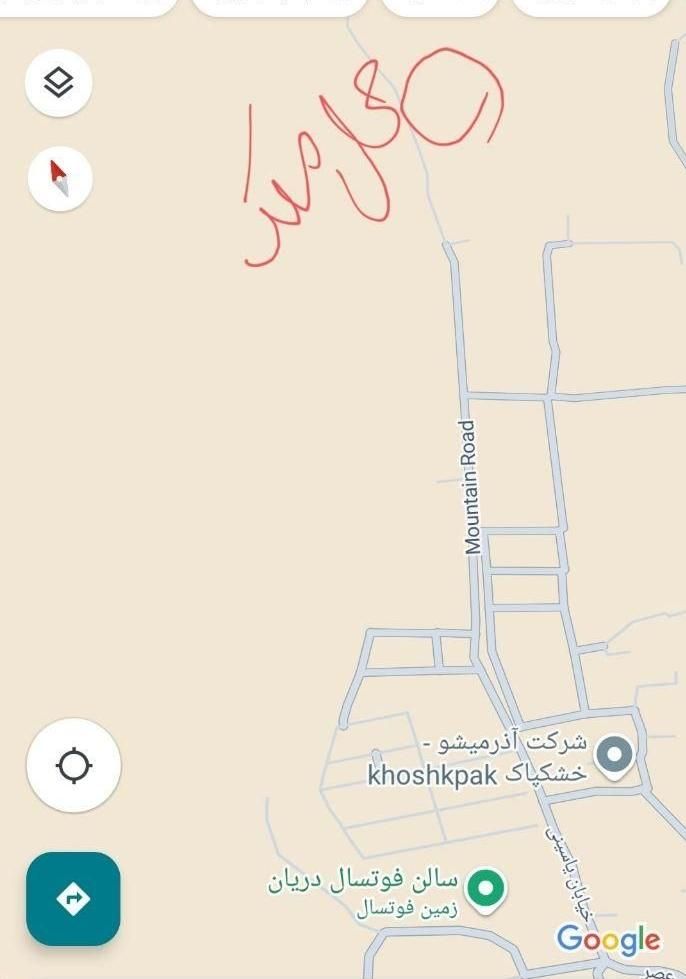The image size is (686, 979).
Task: Select the green futsal hall map pin
Action: (x=487, y=888)
